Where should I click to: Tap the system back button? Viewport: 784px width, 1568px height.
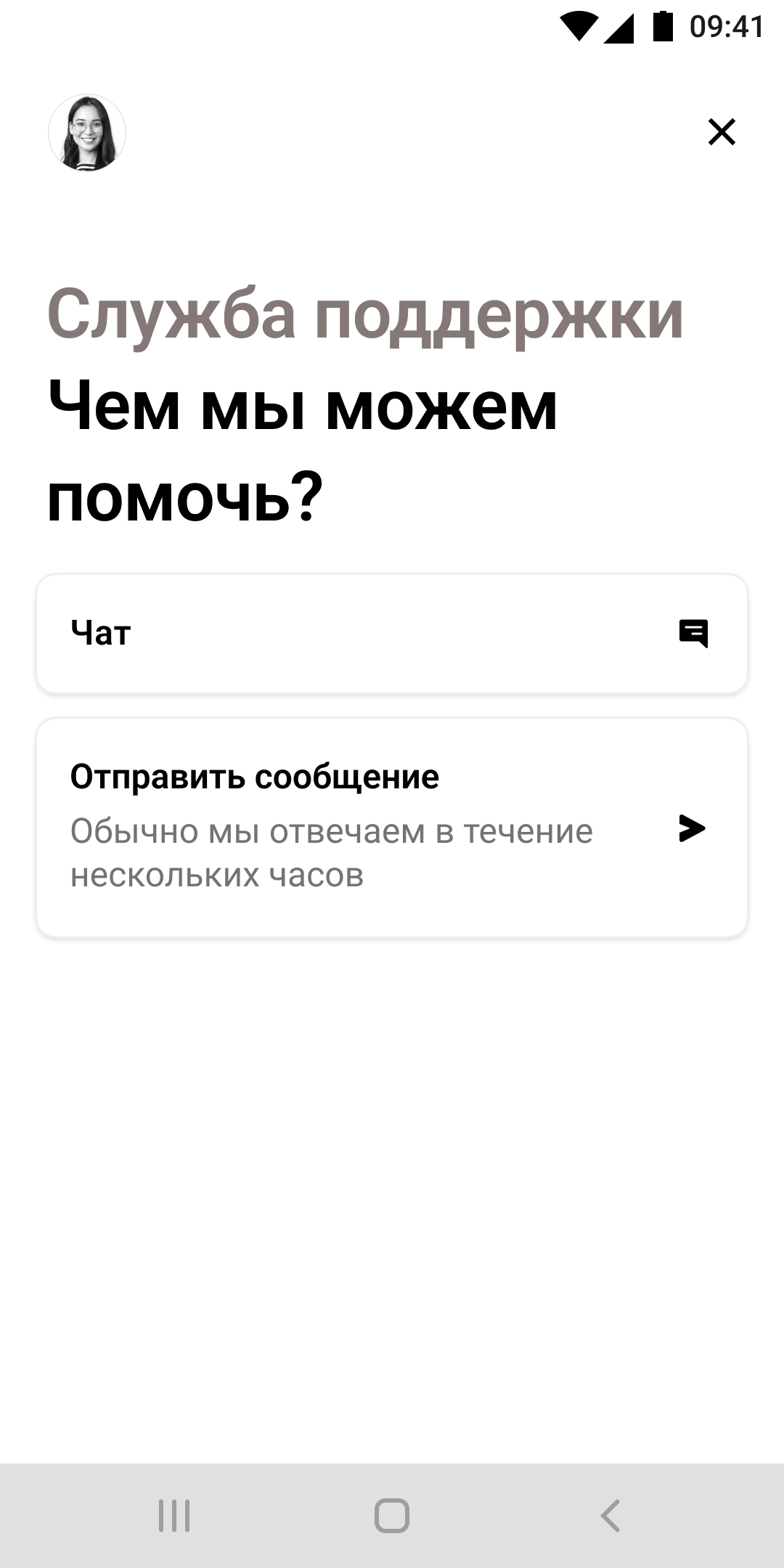coord(610,1516)
